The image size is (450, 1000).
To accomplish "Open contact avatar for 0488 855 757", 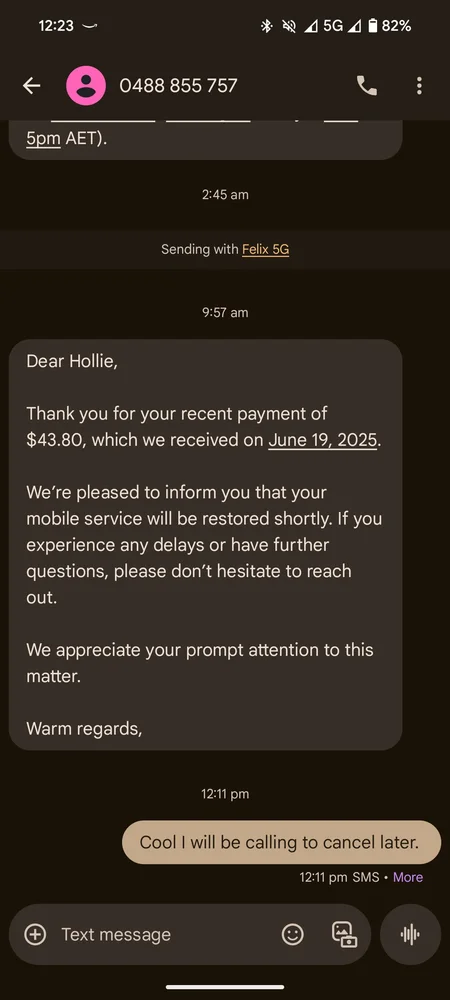I will pos(86,85).
